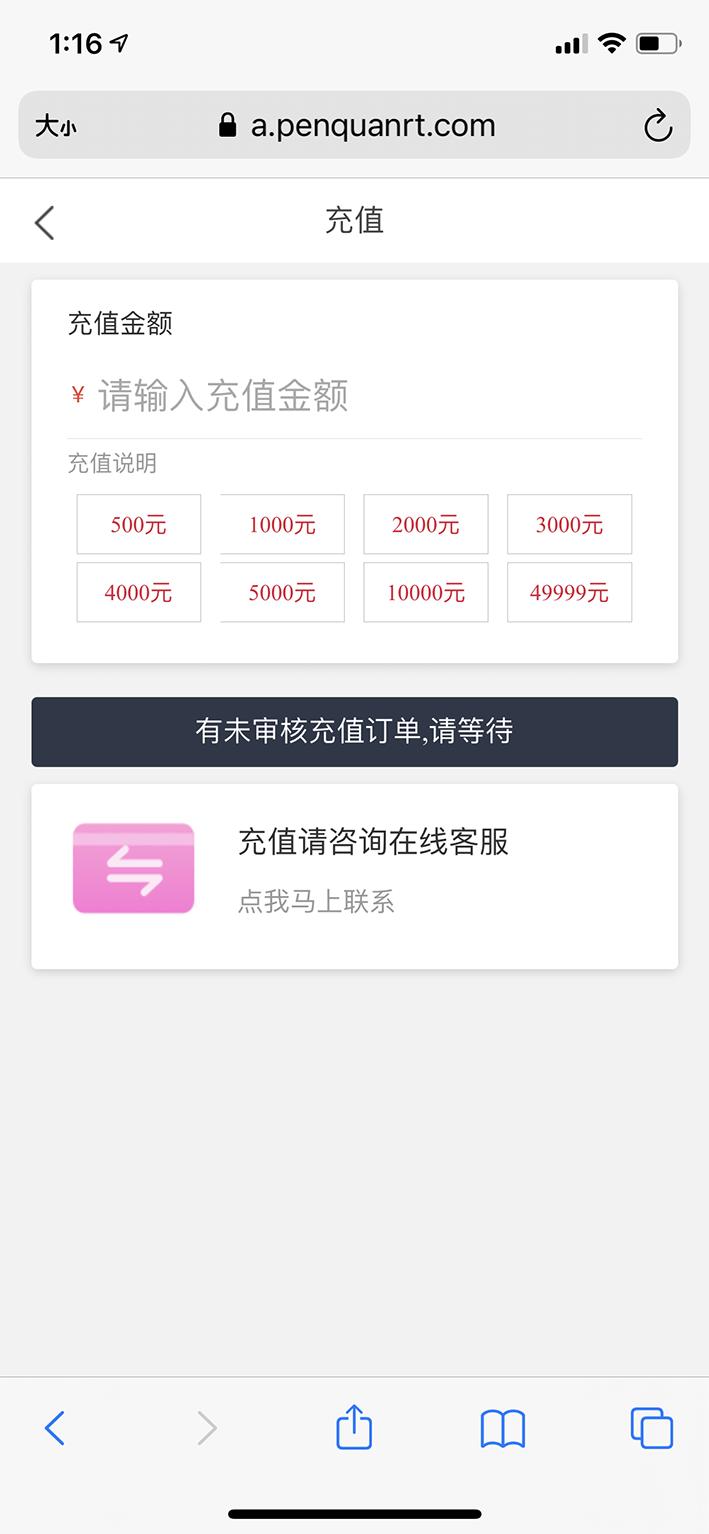Tap the a.penquanrt.com address bar

(355, 125)
